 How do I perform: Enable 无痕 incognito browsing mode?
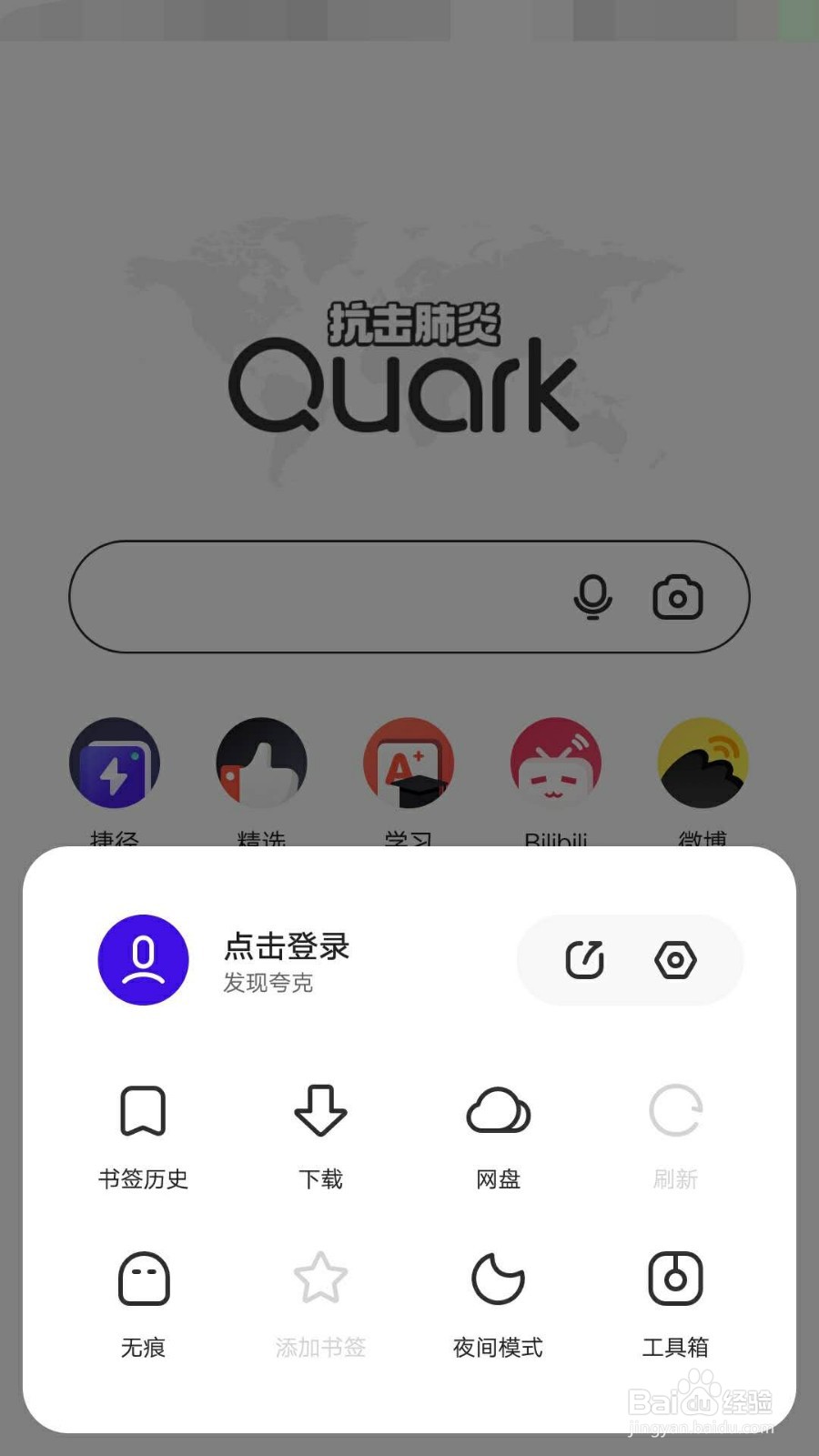141,1301
